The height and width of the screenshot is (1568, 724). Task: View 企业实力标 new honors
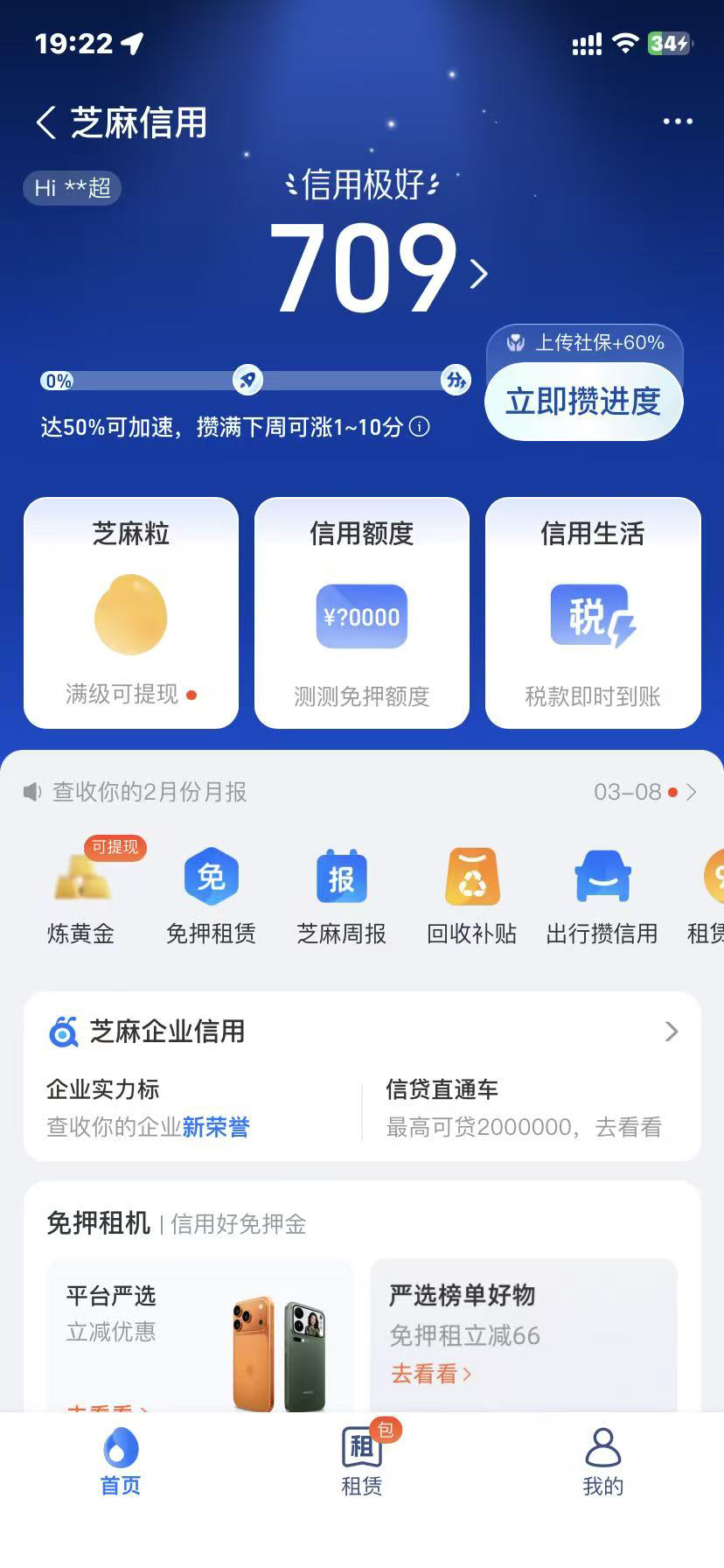pos(149,1109)
